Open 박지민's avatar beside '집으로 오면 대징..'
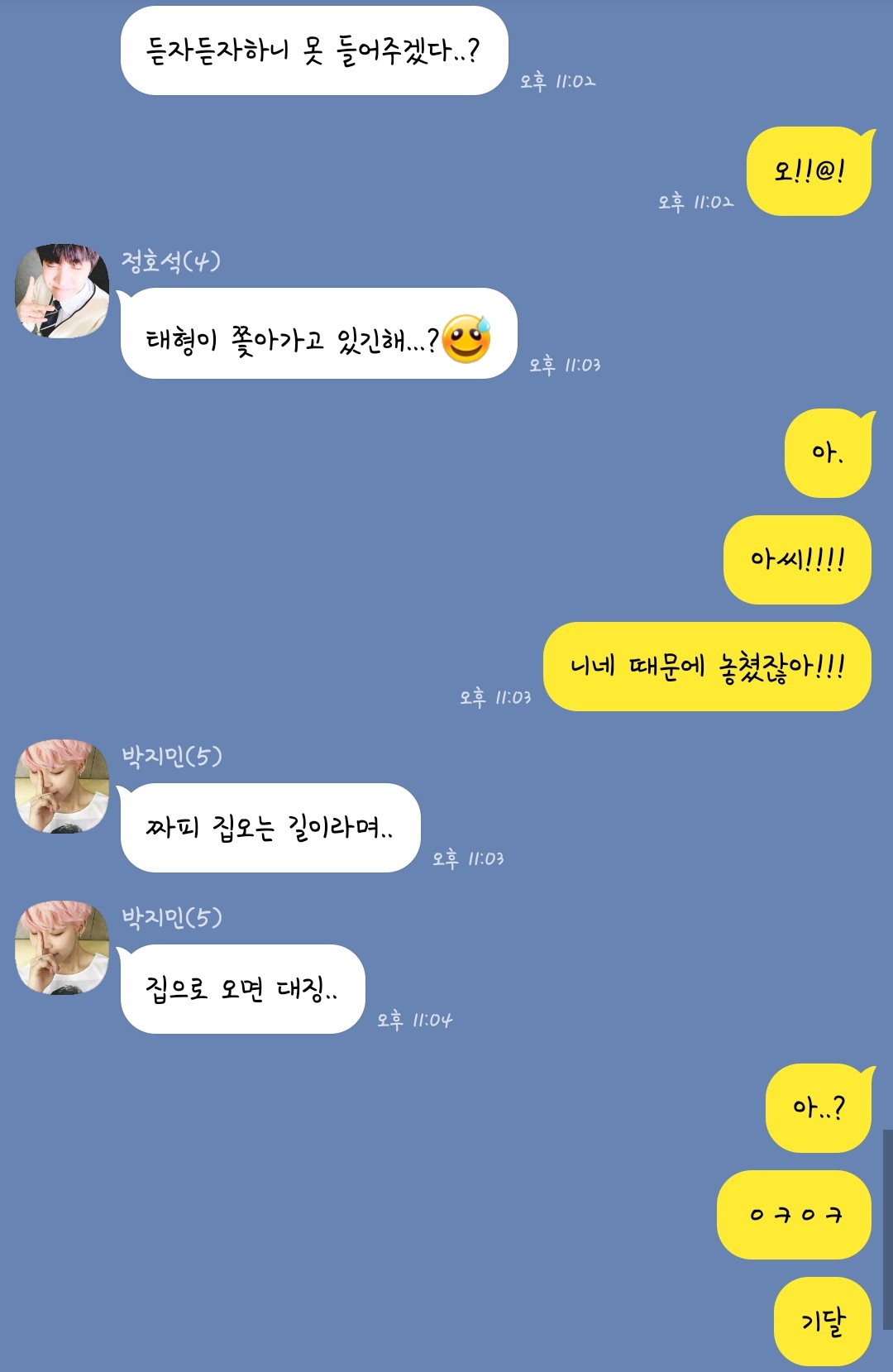Screen dimensions: 893x1372 point(62,947)
